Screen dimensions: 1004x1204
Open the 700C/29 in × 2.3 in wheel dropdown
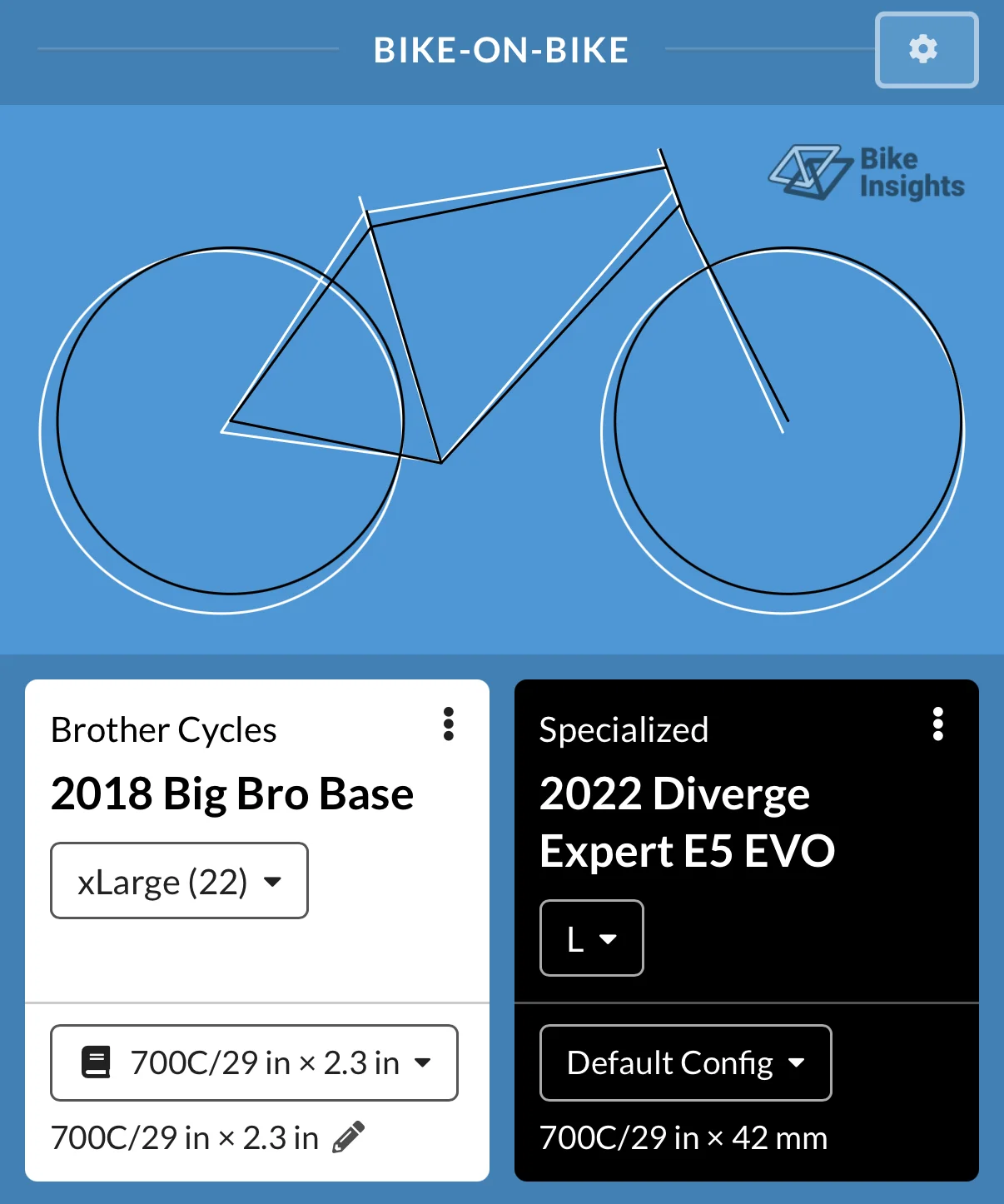pos(254,1062)
